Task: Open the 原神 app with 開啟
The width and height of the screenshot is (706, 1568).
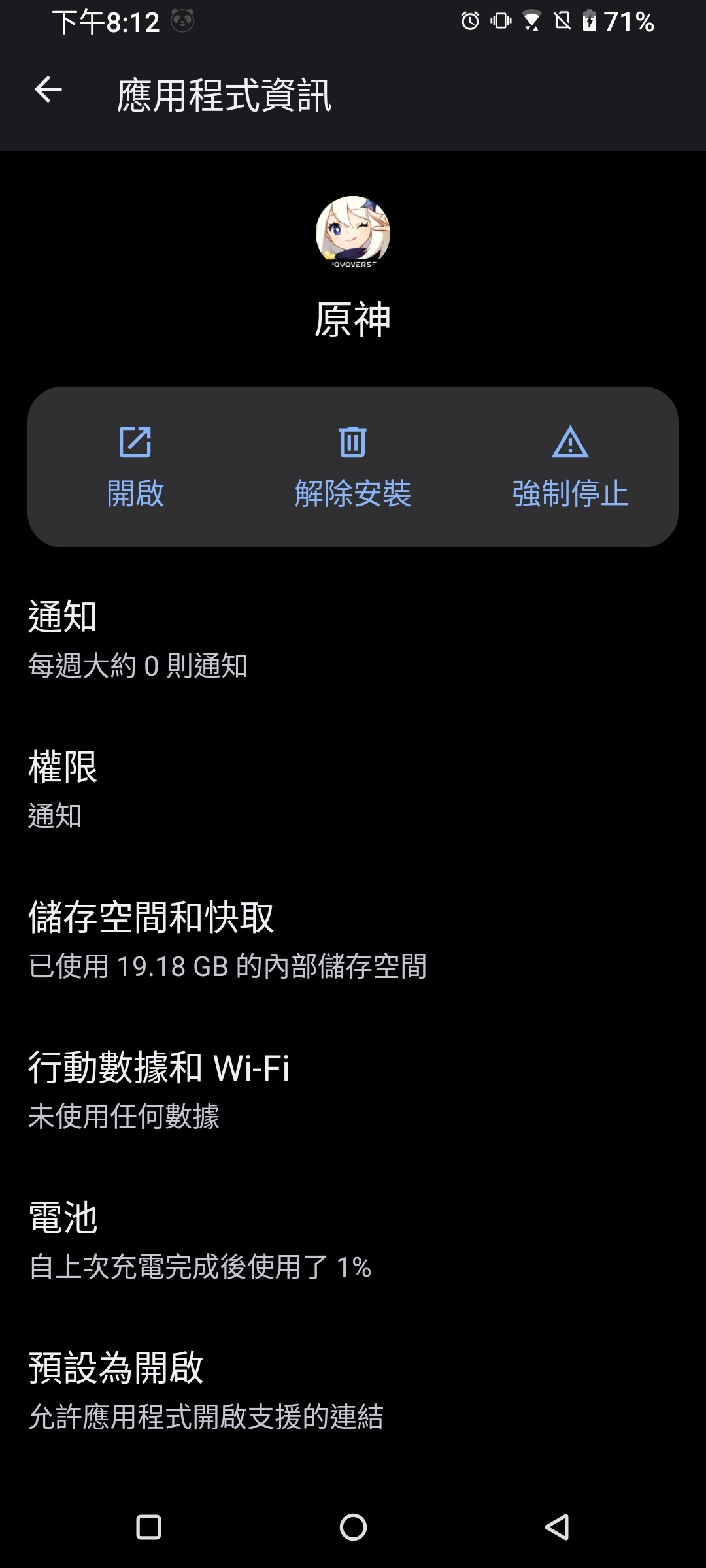Action: [x=135, y=466]
